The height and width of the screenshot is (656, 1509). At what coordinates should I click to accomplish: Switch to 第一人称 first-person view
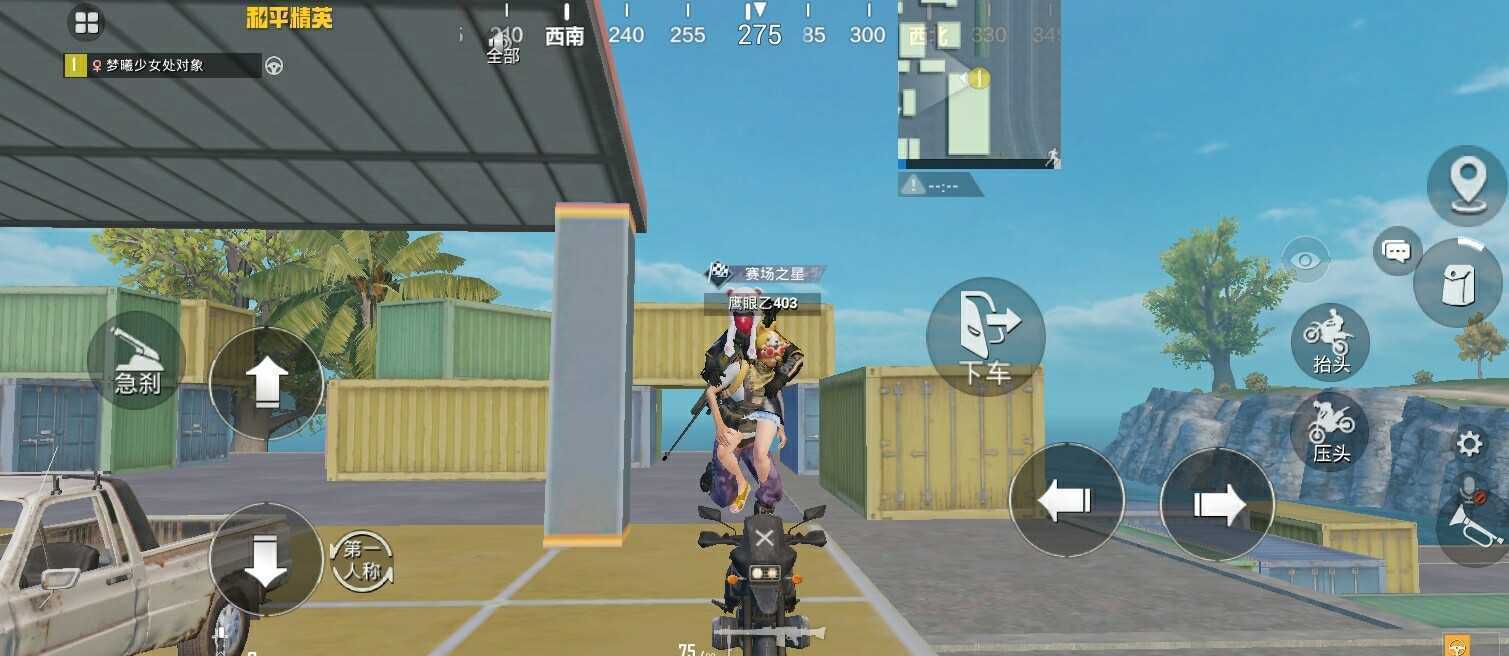pos(361,561)
